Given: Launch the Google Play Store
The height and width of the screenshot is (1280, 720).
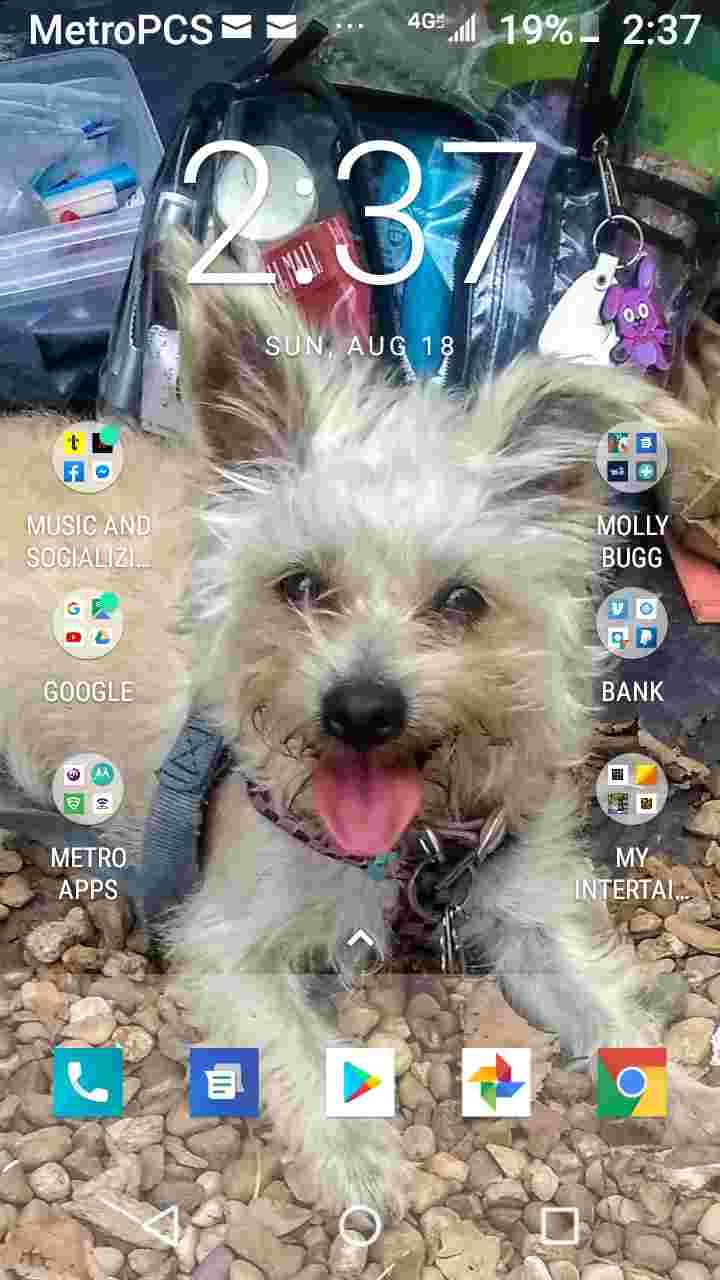Looking at the screenshot, I should click(360, 1082).
